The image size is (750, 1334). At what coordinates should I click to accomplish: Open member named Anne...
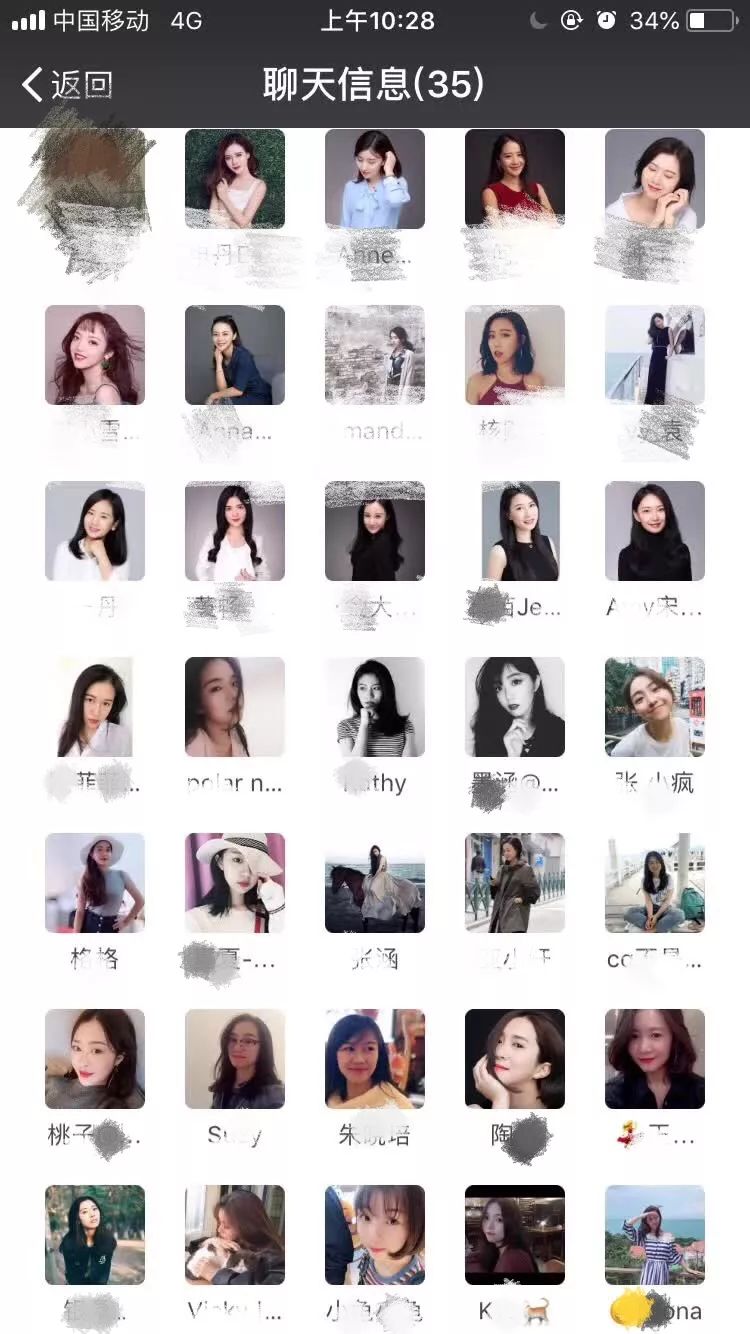[x=375, y=179]
